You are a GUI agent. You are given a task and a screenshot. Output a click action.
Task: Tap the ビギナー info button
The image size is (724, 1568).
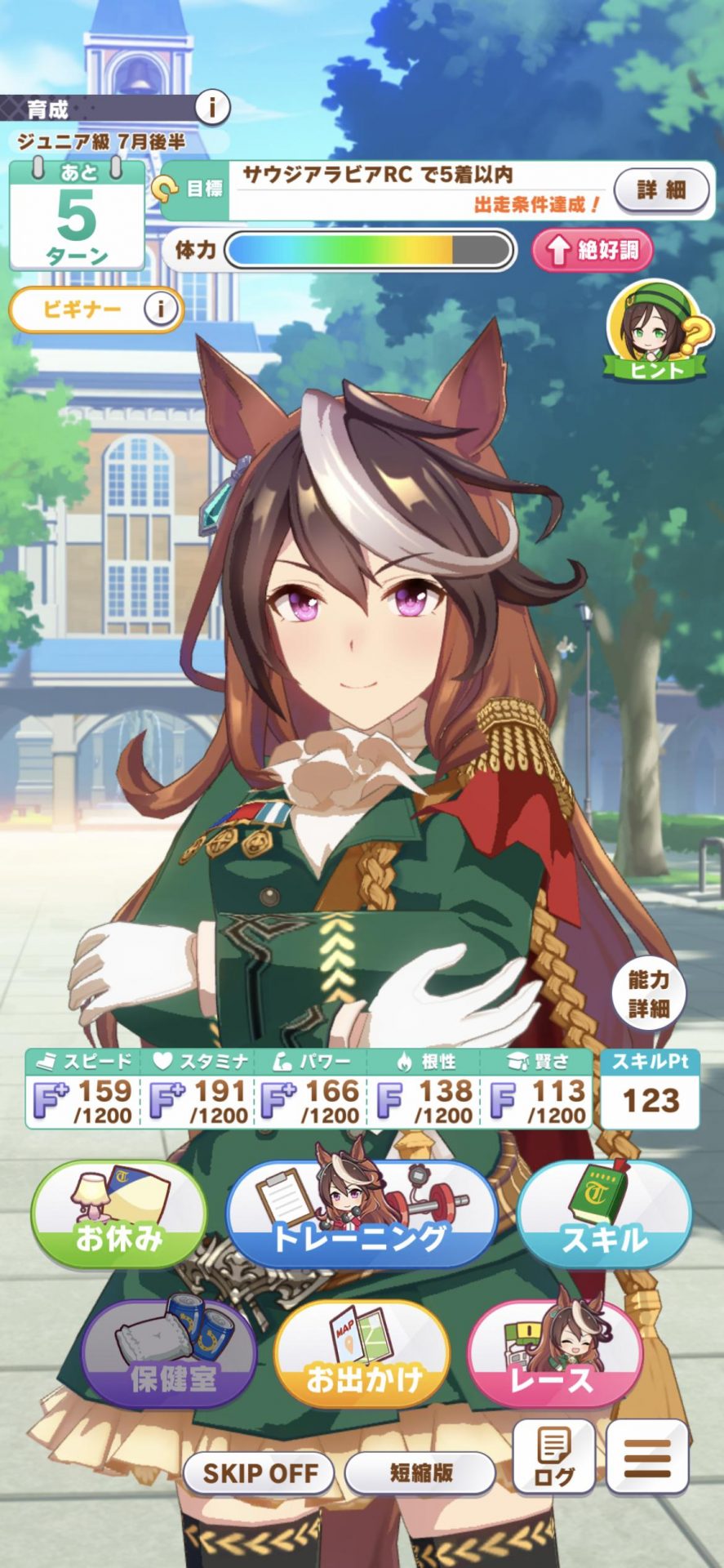tap(161, 309)
